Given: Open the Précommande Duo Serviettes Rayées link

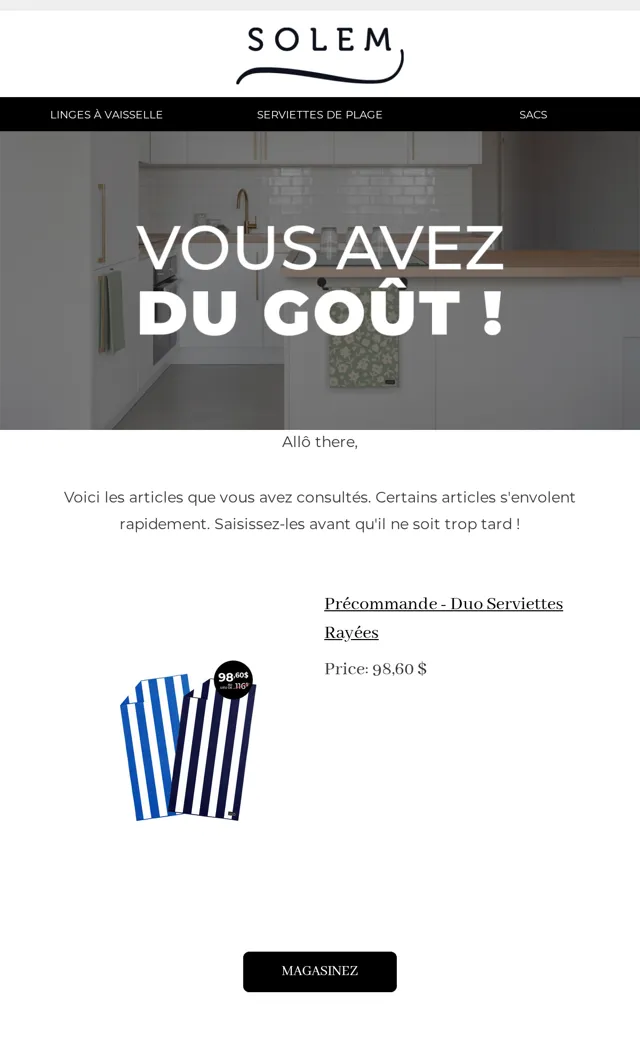Looking at the screenshot, I should point(443,618).
